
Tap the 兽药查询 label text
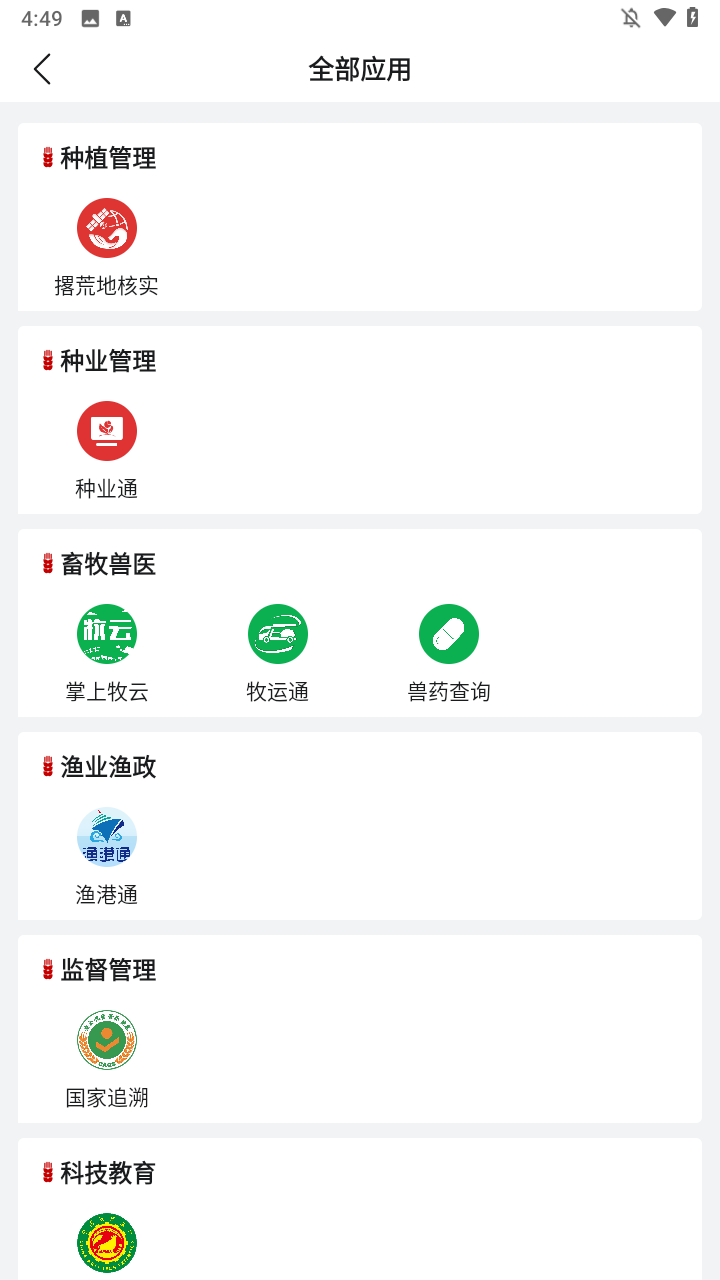tap(449, 690)
